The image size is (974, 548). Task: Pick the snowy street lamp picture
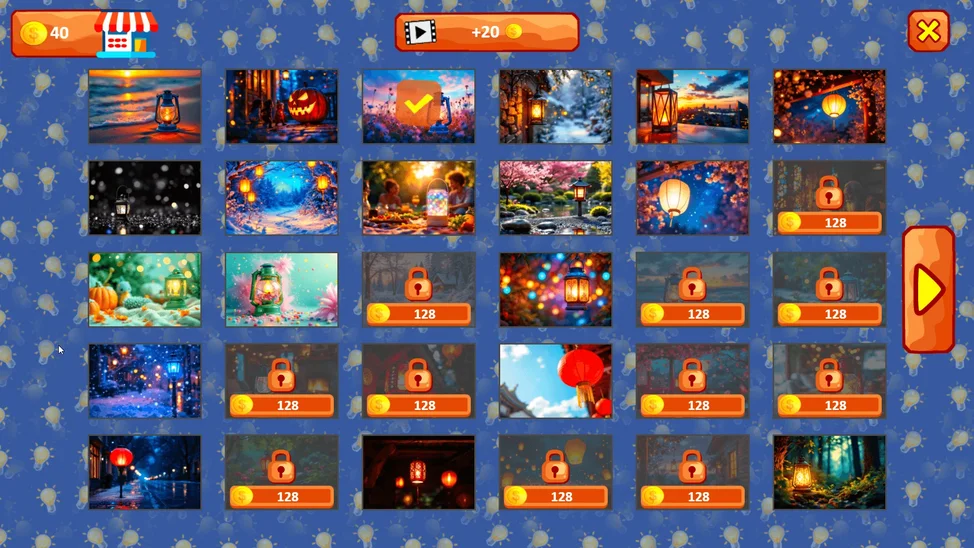click(x=144, y=381)
